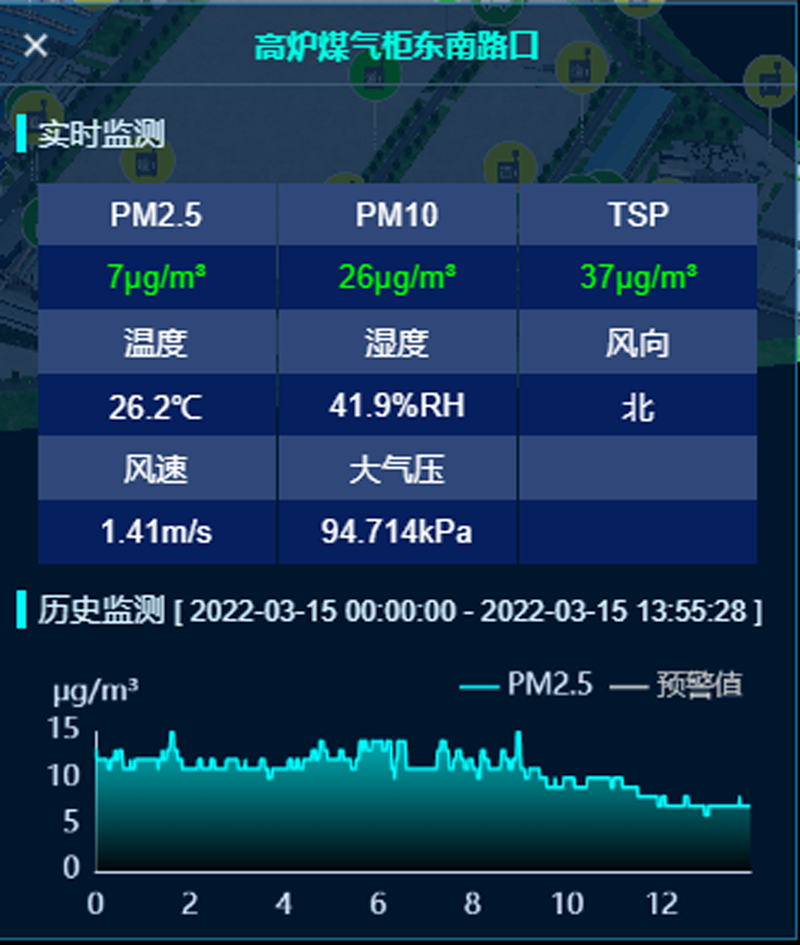800x945 pixels.
Task: Click the cyan accent bar before 历史监测
Action: click(x=22, y=605)
